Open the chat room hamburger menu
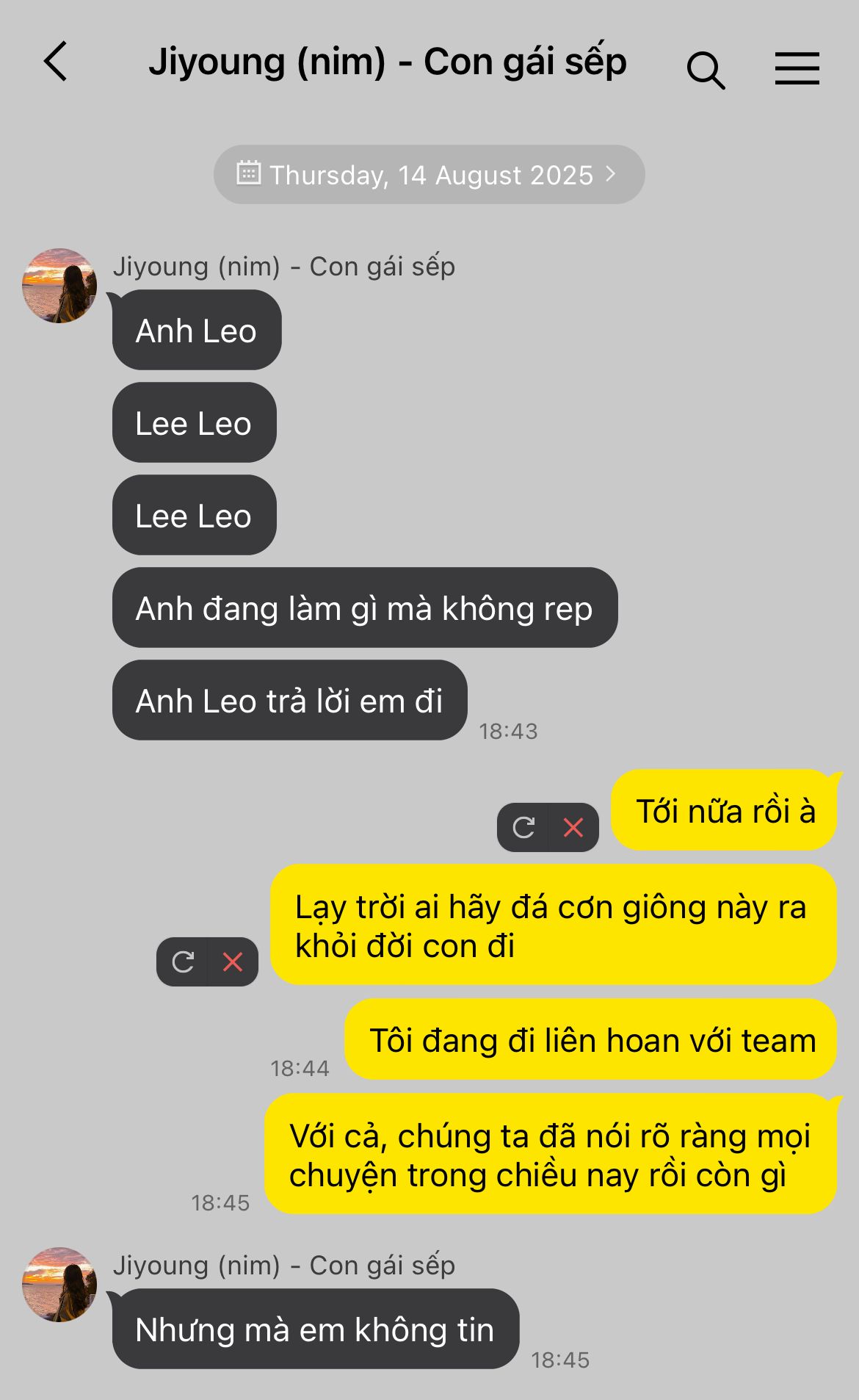The height and width of the screenshot is (1400, 859). coord(797,69)
